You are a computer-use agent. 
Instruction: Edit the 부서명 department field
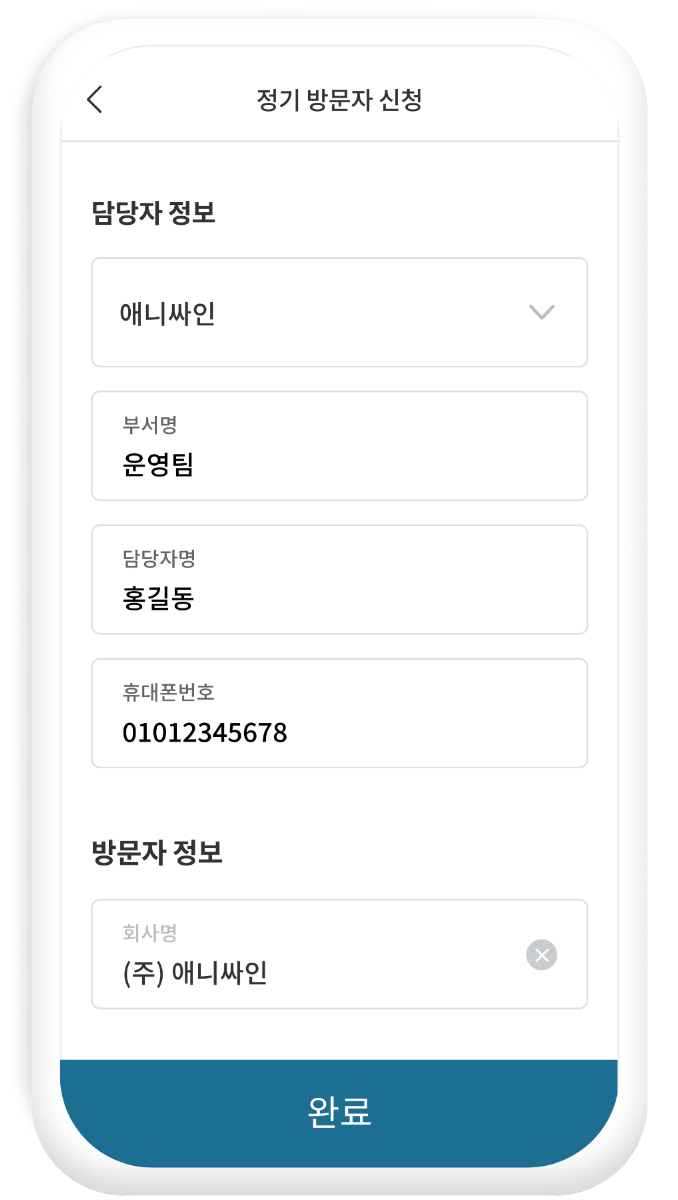[x=339, y=446]
